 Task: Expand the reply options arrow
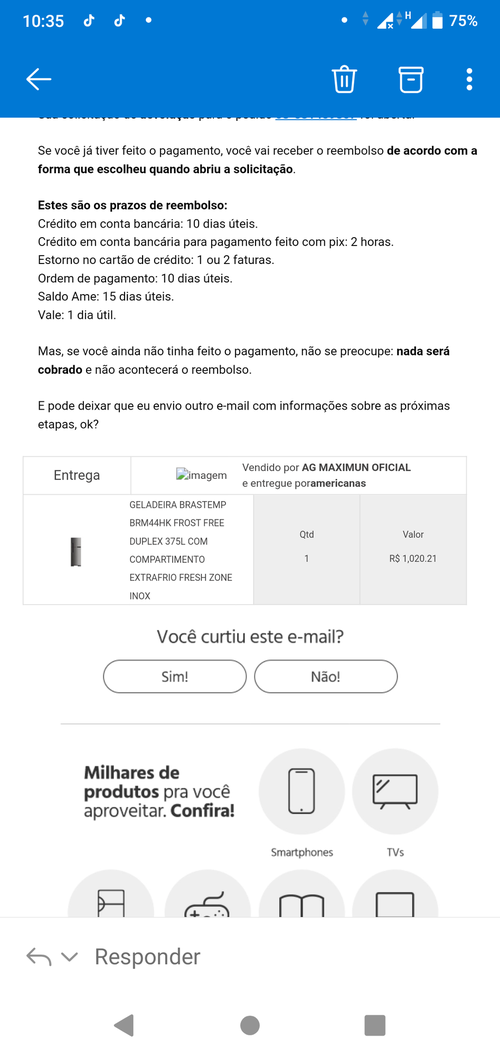point(69,957)
